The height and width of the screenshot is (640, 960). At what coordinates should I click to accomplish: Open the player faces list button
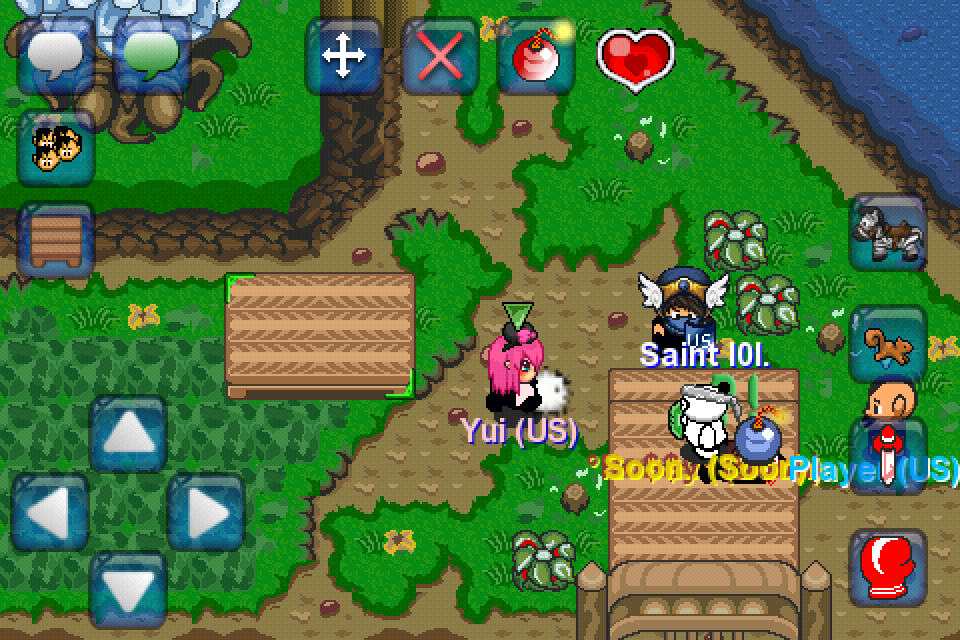56,148
